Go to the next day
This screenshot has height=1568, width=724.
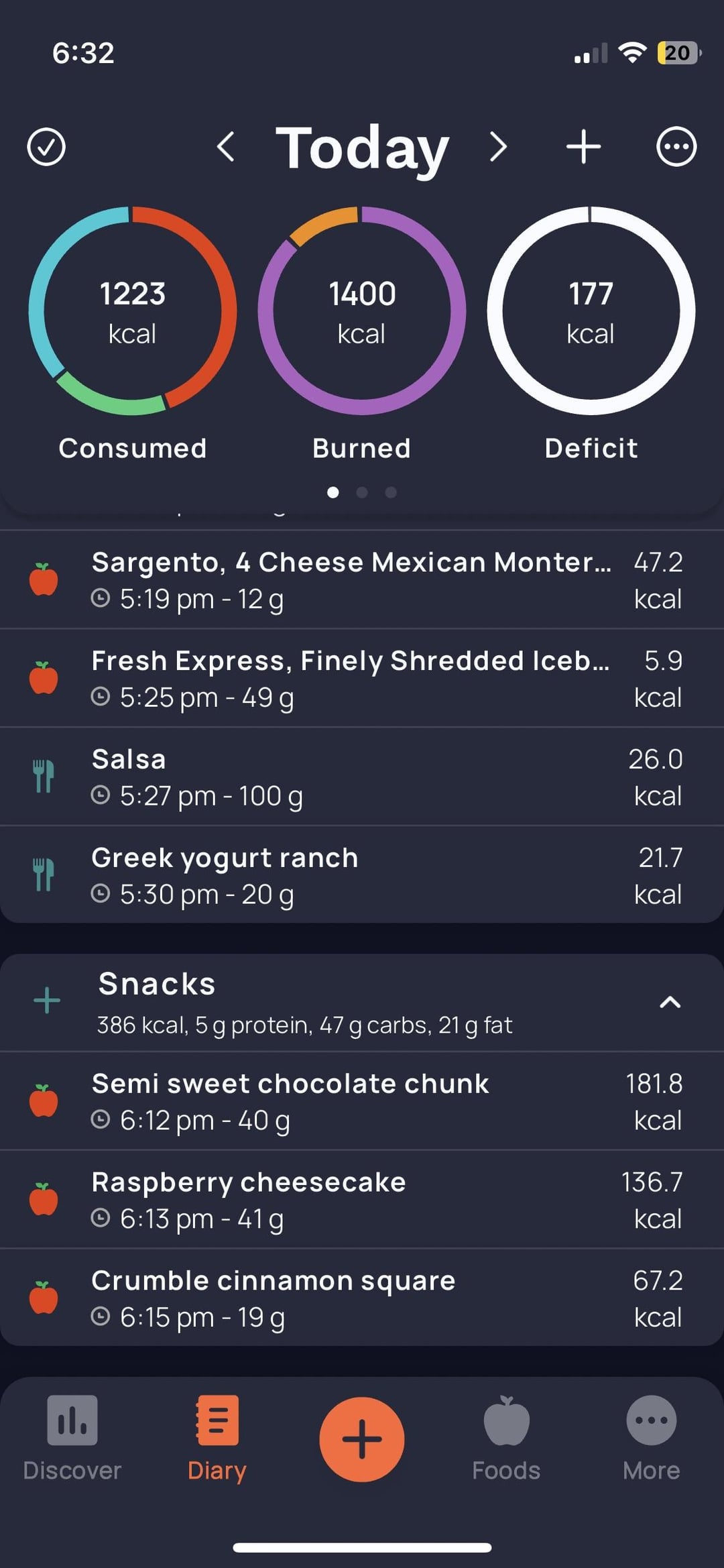[x=498, y=147]
